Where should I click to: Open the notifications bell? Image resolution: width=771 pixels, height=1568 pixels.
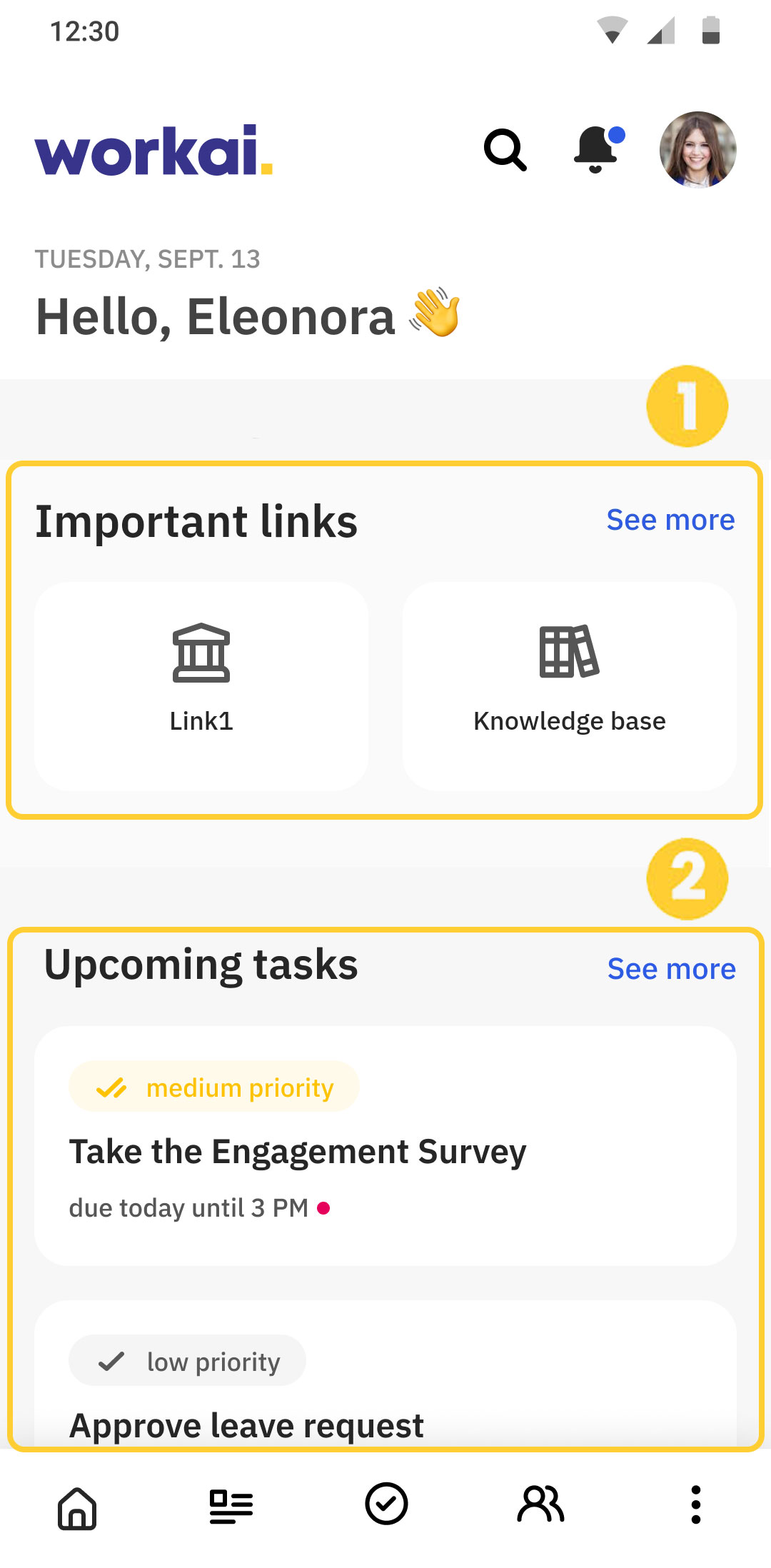tap(598, 149)
